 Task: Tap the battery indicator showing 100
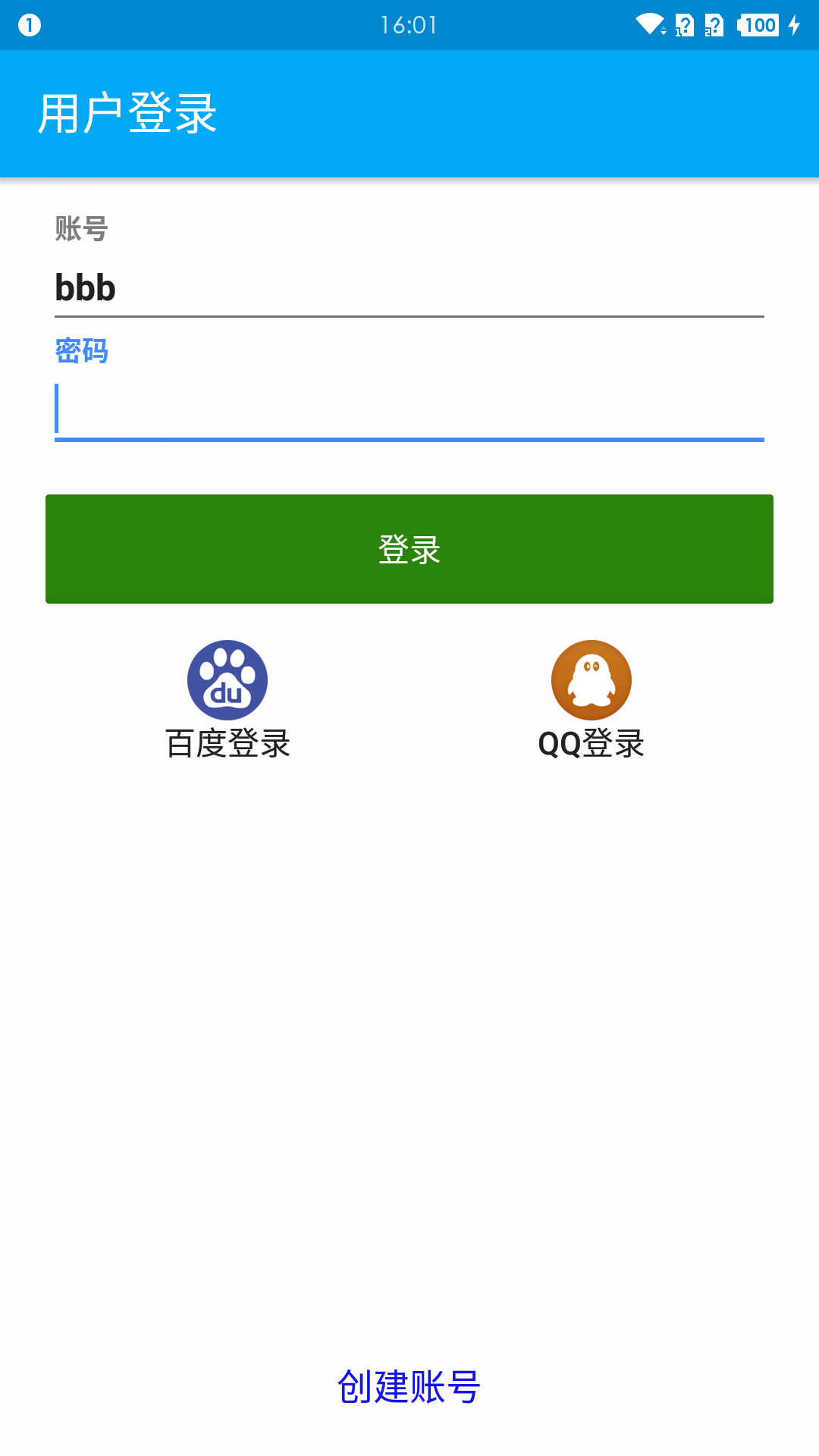click(x=758, y=25)
